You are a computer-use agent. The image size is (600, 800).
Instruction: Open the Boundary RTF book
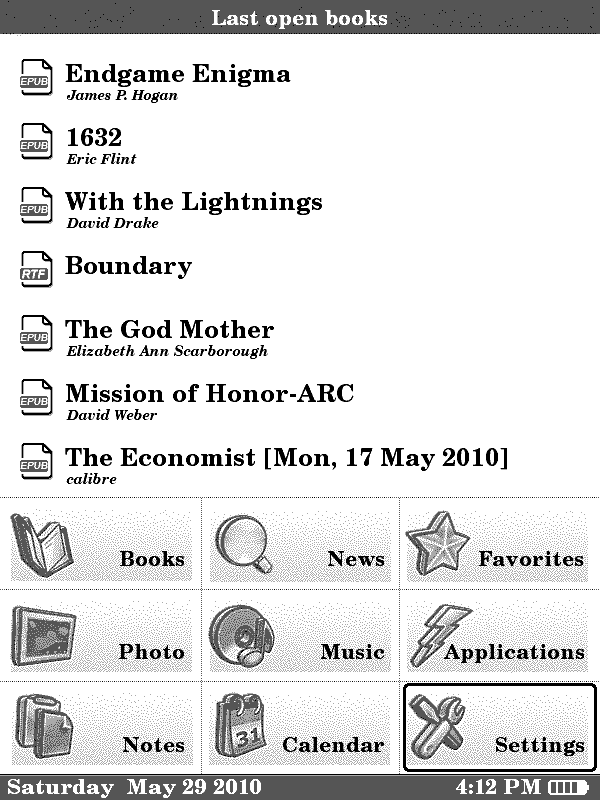pyautogui.click(x=128, y=266)
